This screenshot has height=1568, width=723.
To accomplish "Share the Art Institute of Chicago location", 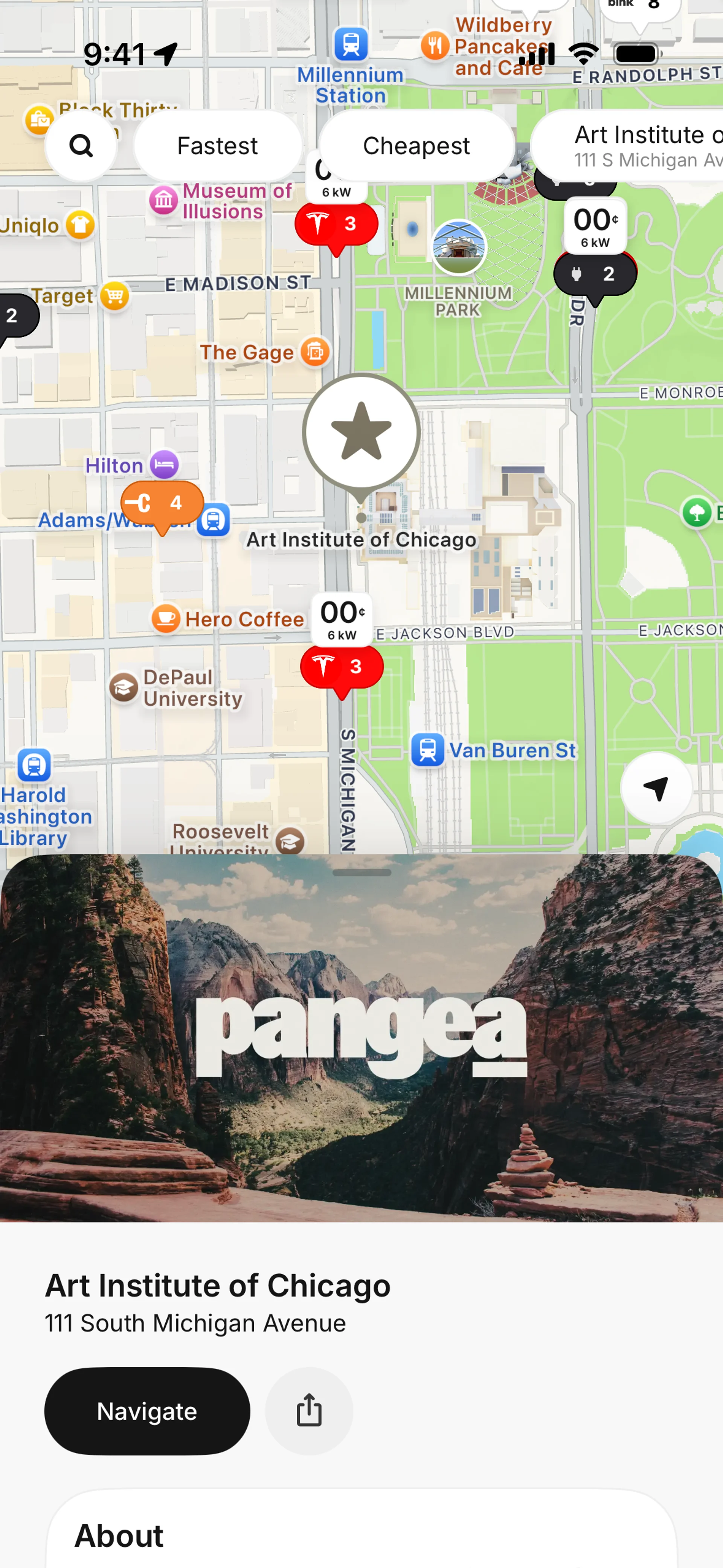I will tap(308, 1411).
